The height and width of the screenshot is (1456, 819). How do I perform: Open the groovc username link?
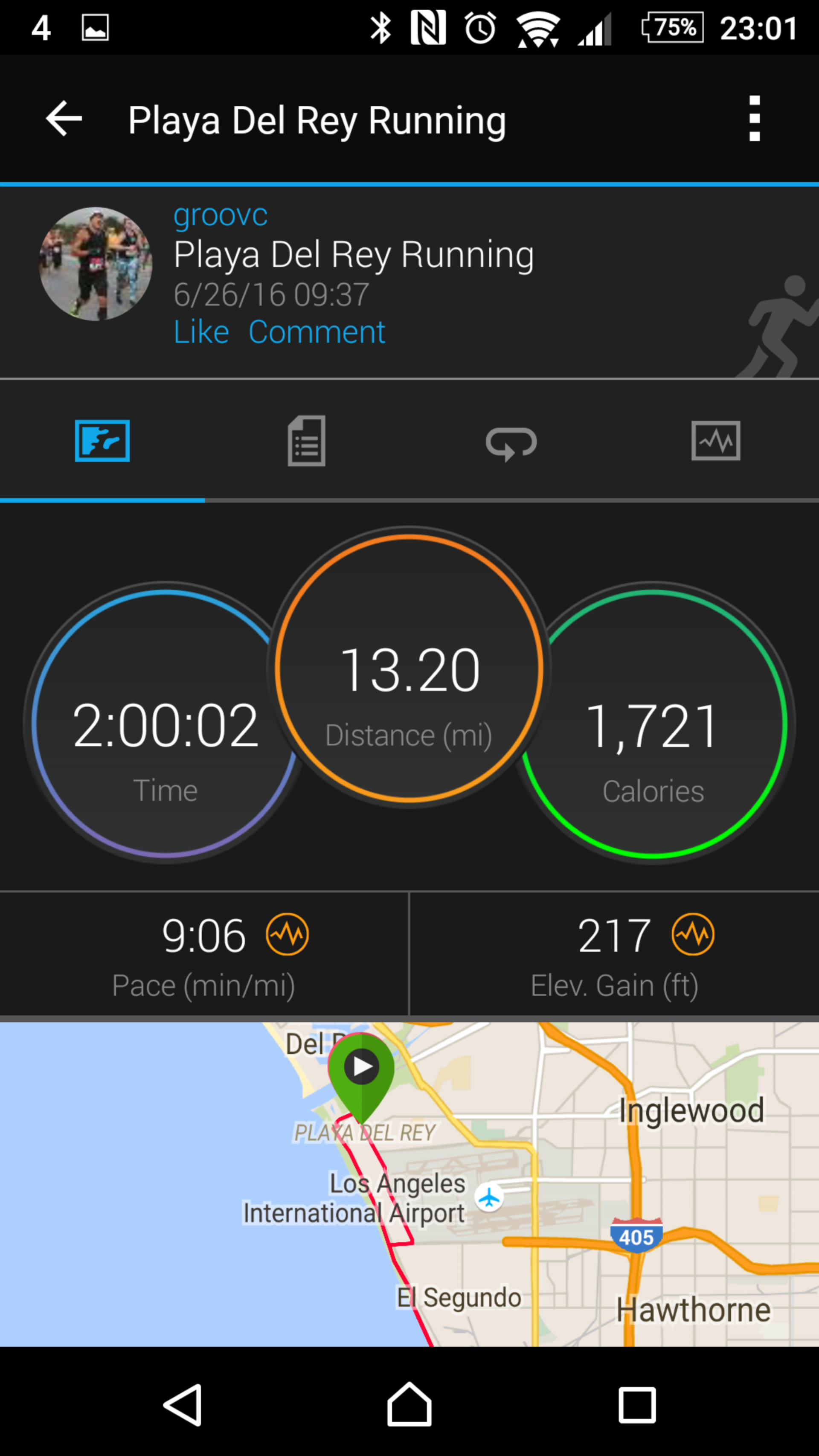221,215
